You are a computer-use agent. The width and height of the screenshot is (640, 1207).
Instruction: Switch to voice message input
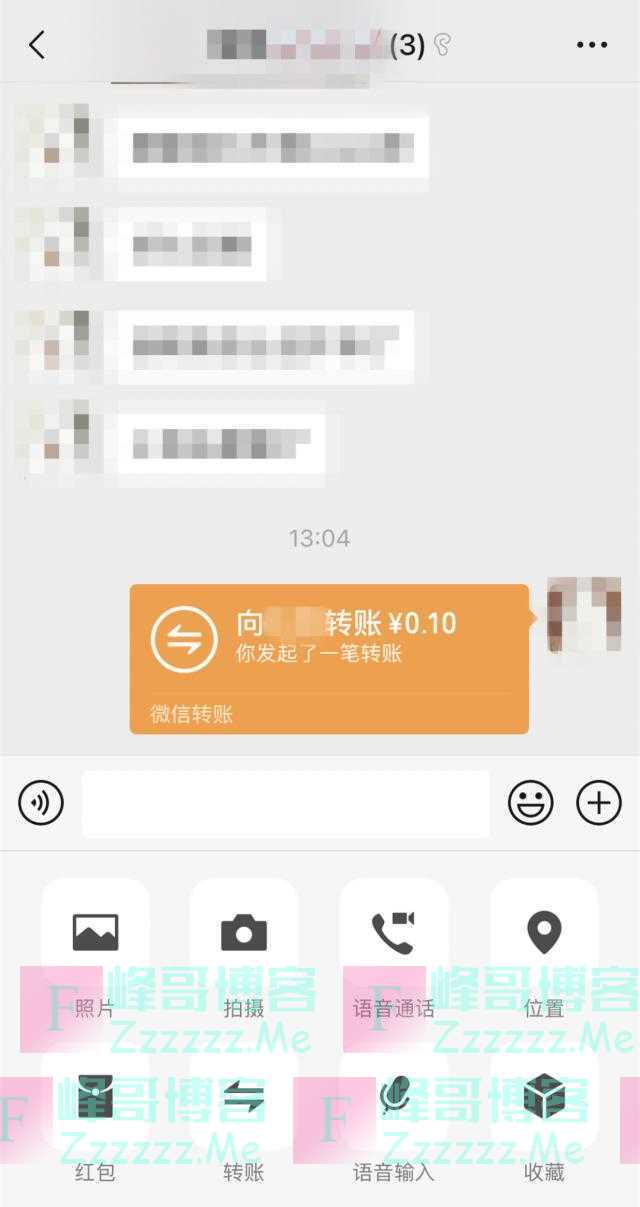click(41, 803)
